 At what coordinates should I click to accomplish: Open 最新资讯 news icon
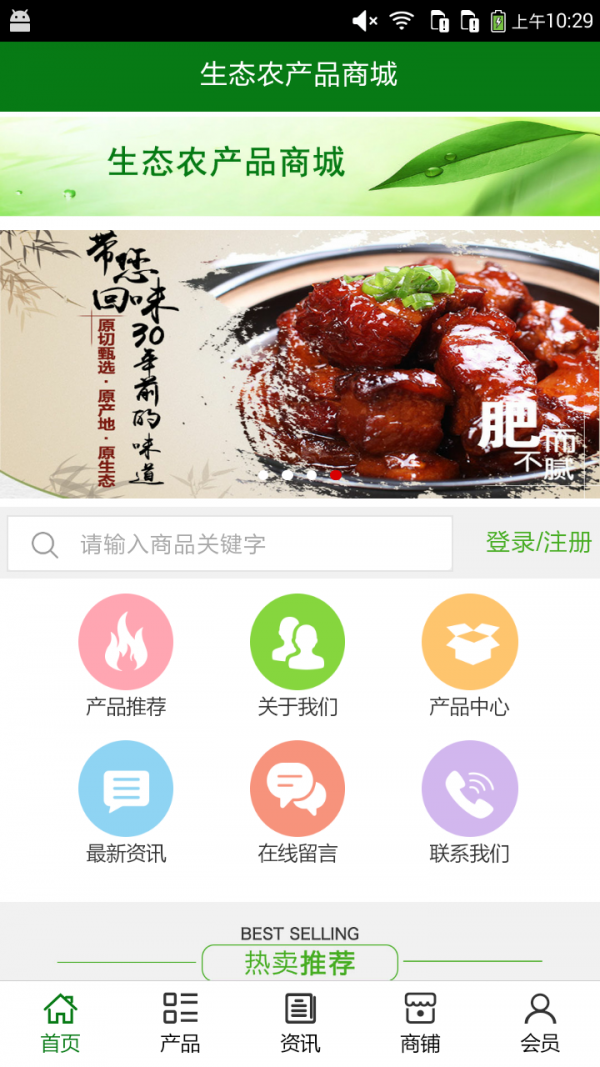[x=126, y=789]
